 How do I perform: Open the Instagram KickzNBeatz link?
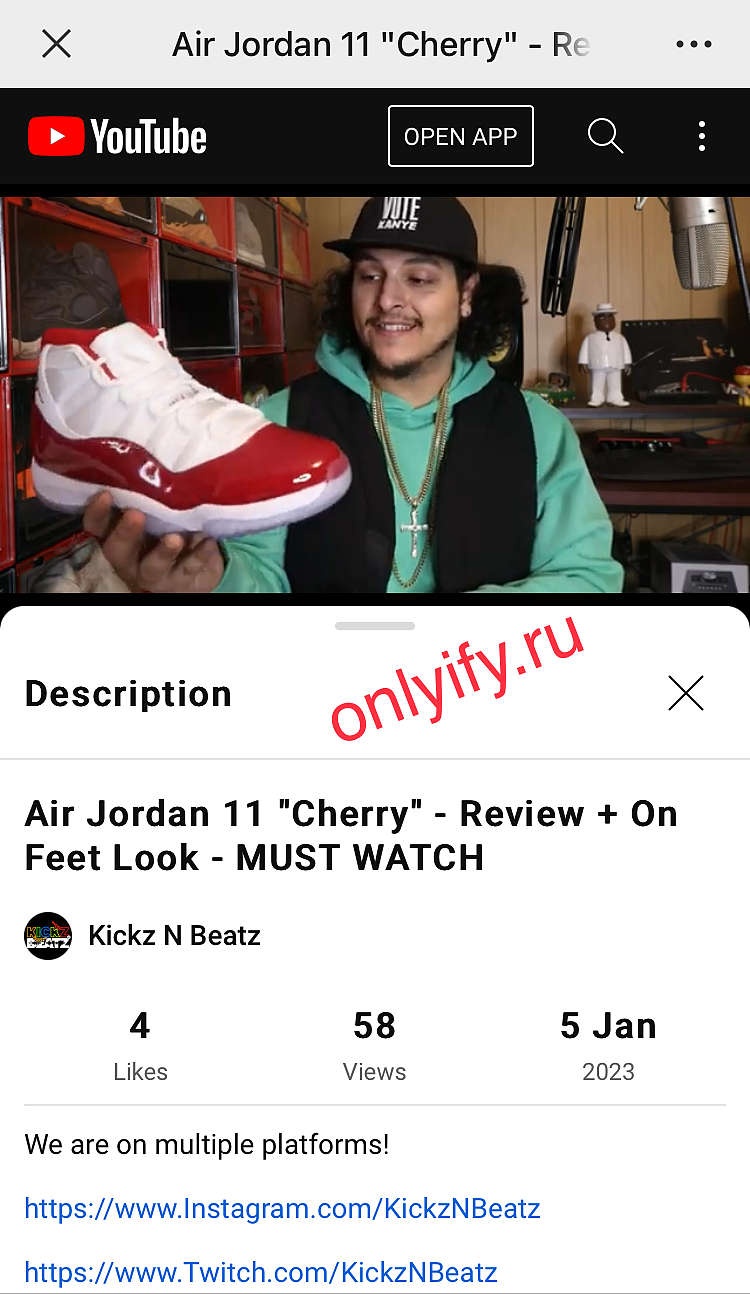pyautogui.click(x=282, y=1208)
